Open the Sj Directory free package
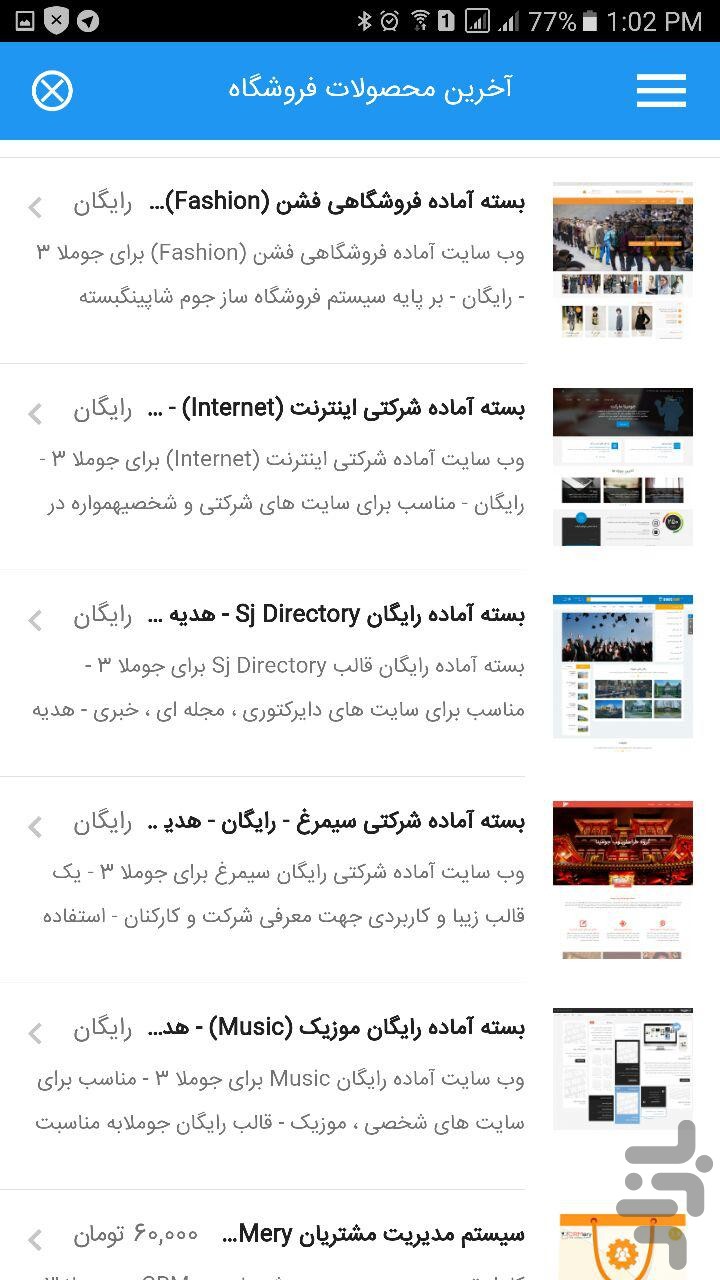 [x=360, y=673]
